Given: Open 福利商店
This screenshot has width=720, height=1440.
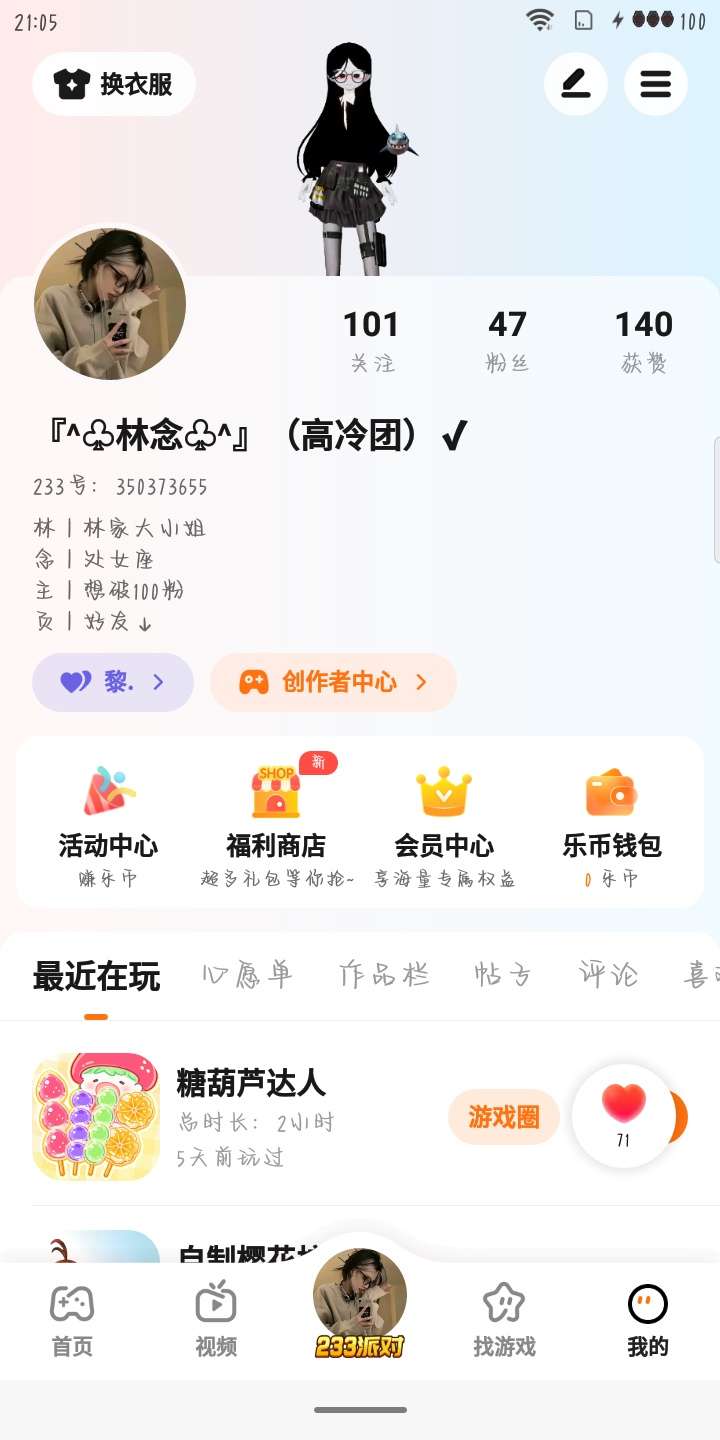Looking at the screenshot, I should 276,822.
